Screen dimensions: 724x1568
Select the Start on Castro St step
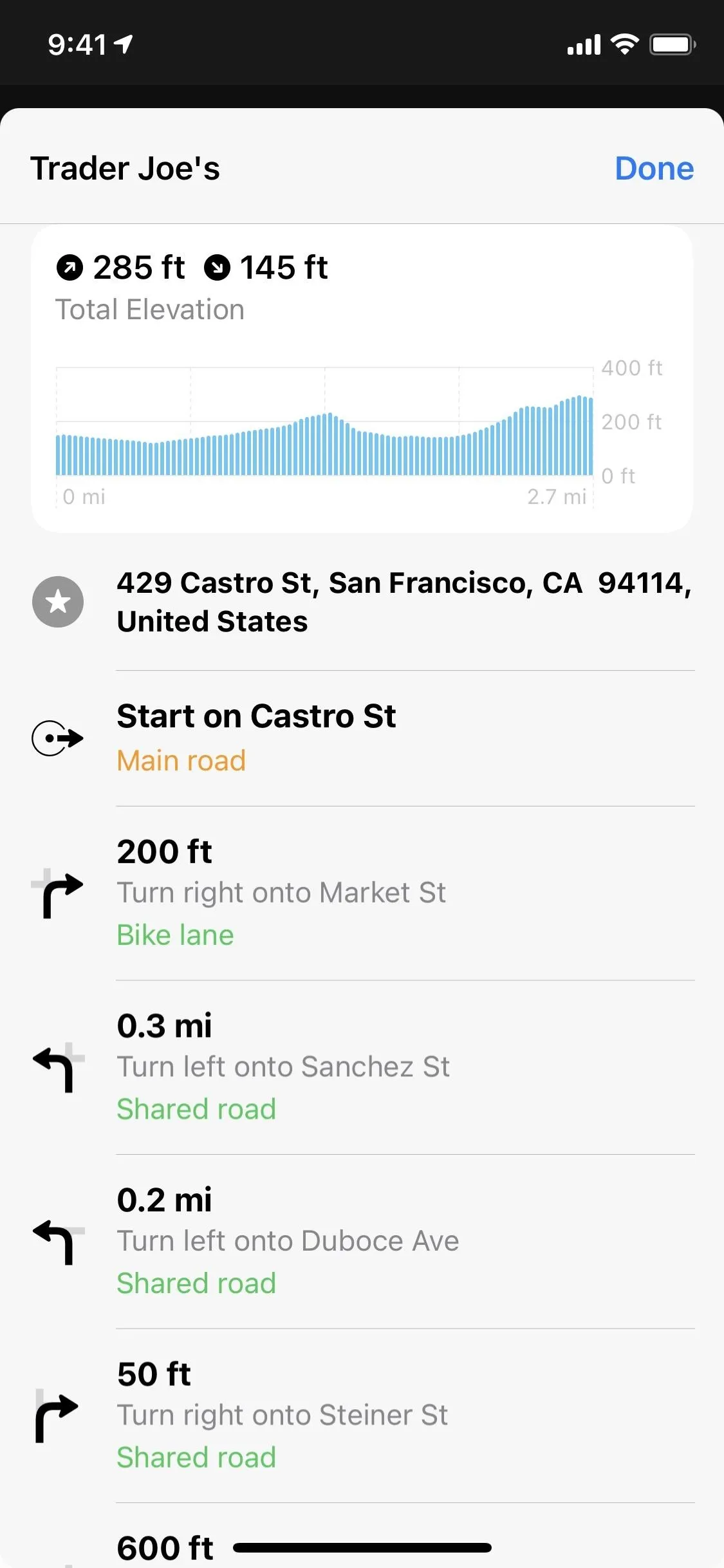click(x=362, y=738)
